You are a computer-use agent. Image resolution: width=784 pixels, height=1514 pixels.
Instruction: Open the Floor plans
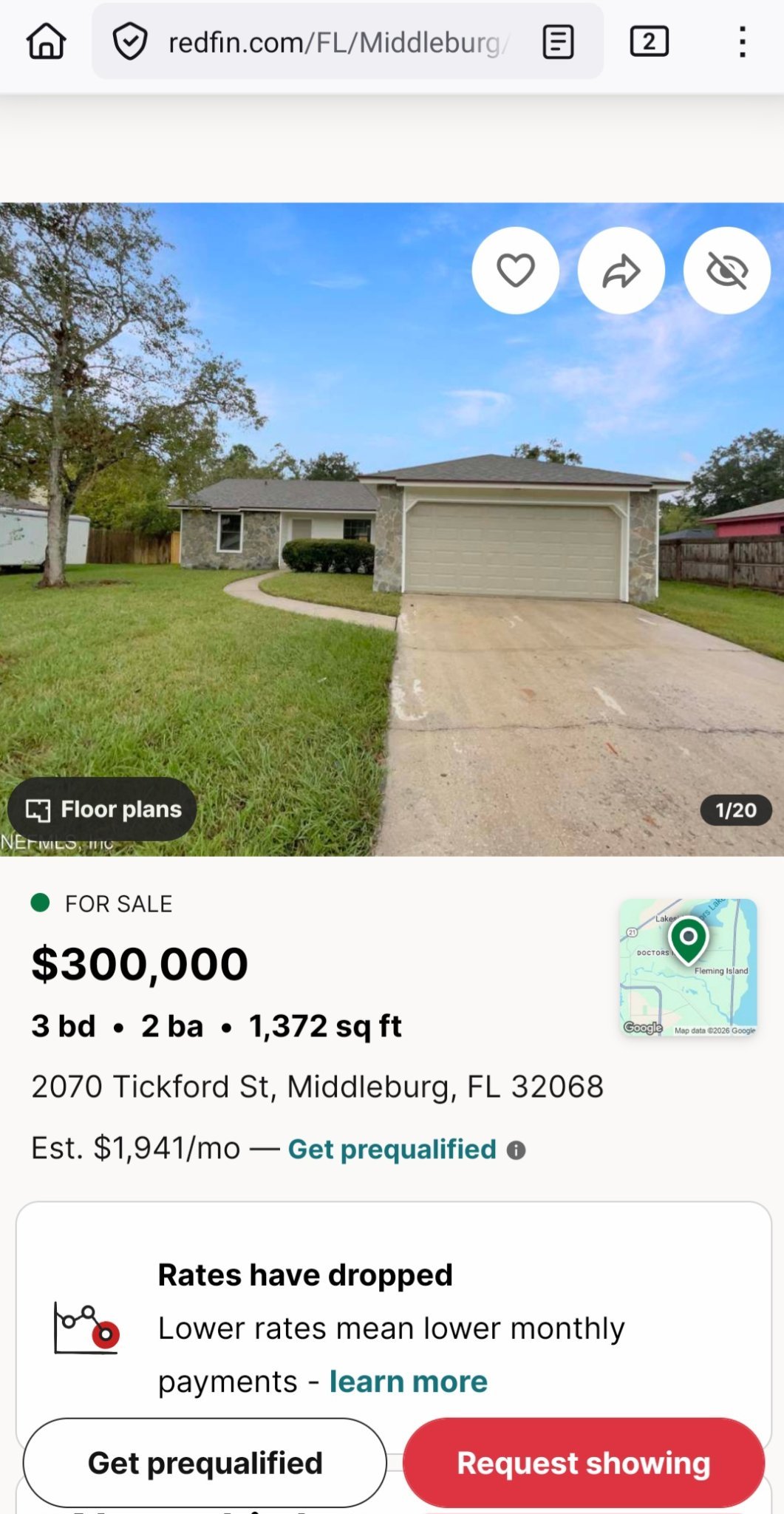[x=102, y=809]
